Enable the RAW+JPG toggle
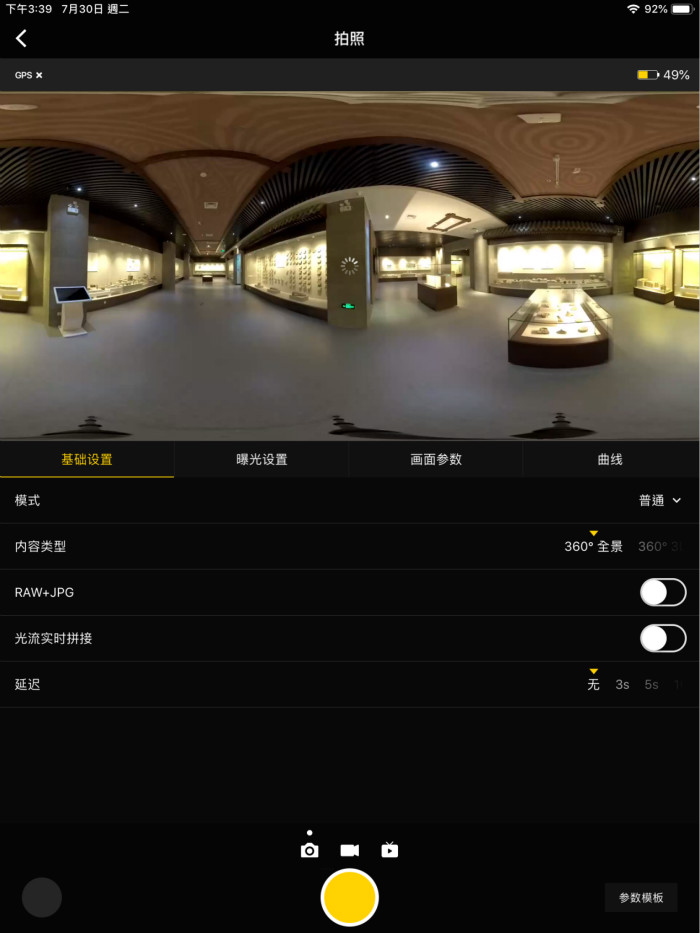 pos(662,592)
